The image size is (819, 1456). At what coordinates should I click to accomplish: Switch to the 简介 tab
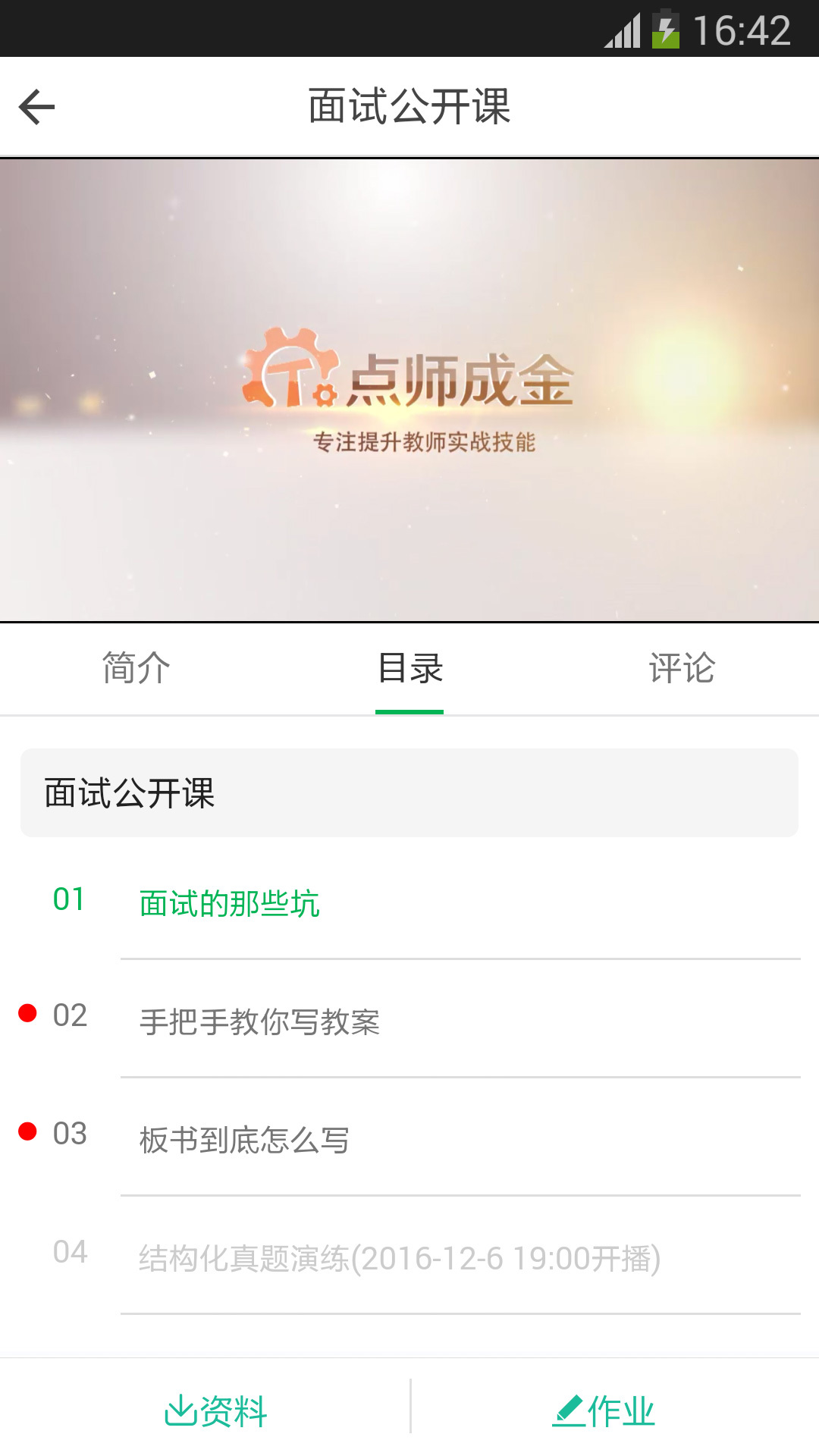(136, 668)
